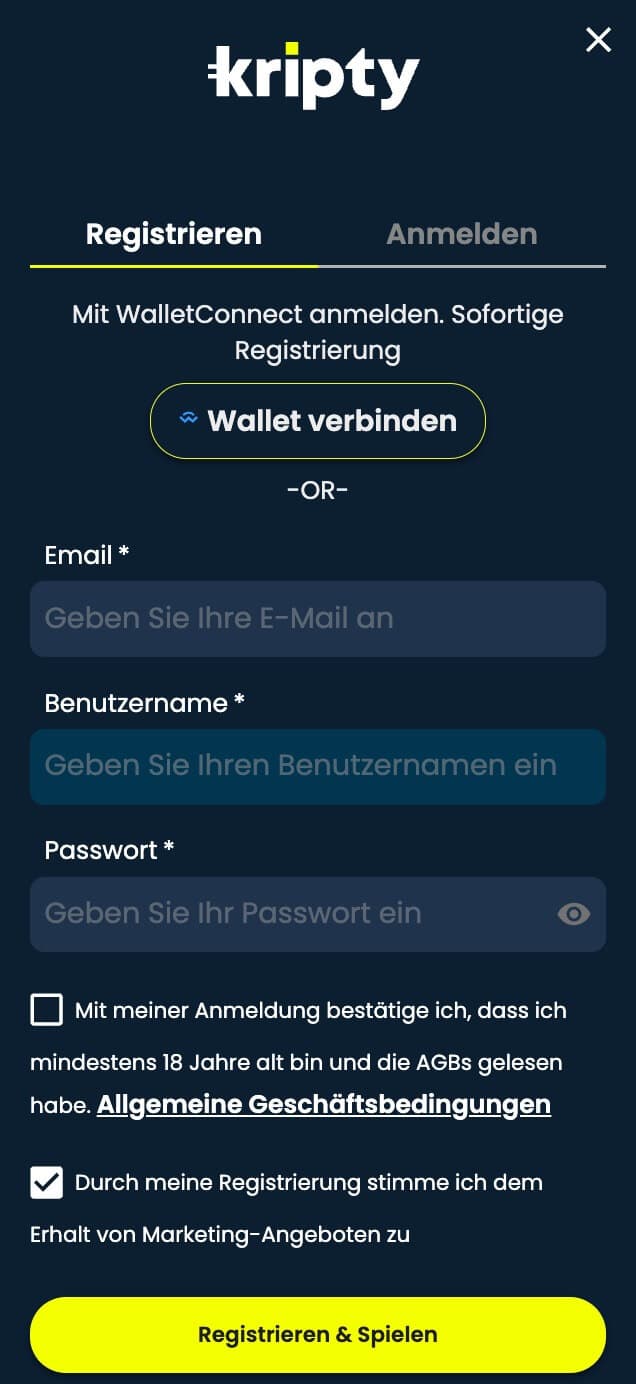Open Allgemeine Geschäftsbedingungen link

(324, 1104)
